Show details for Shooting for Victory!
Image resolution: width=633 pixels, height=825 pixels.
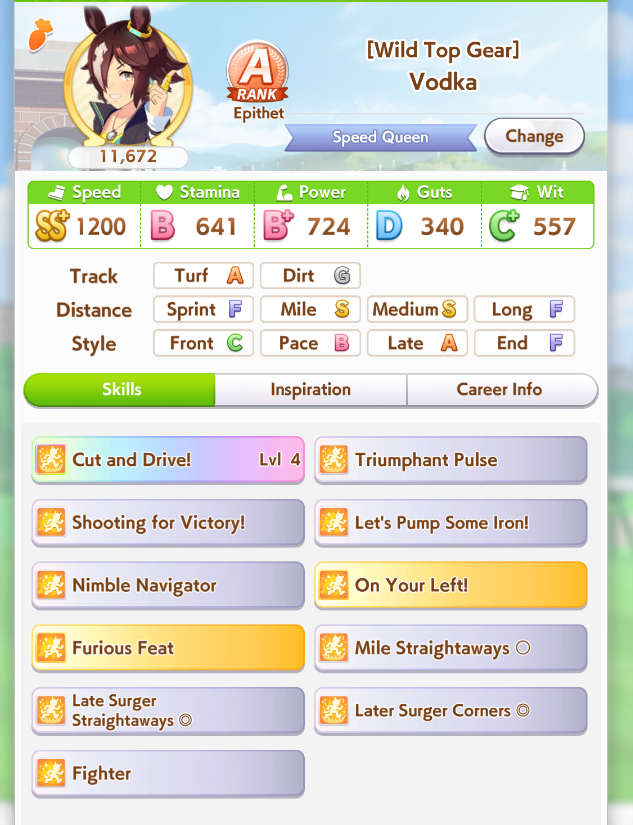pyautogui.click(x=168, y=523)
